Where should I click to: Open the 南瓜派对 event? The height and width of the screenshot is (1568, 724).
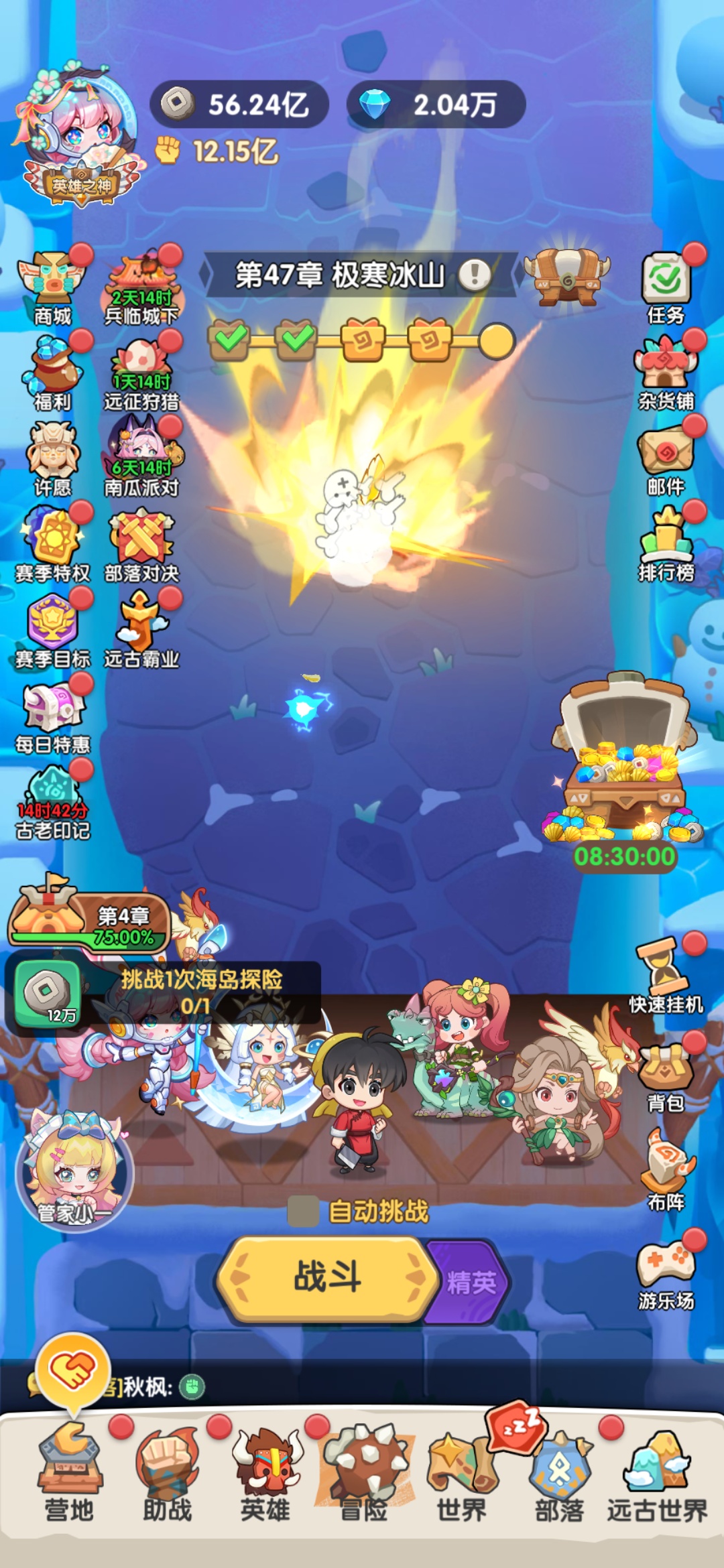click(141, 456)
